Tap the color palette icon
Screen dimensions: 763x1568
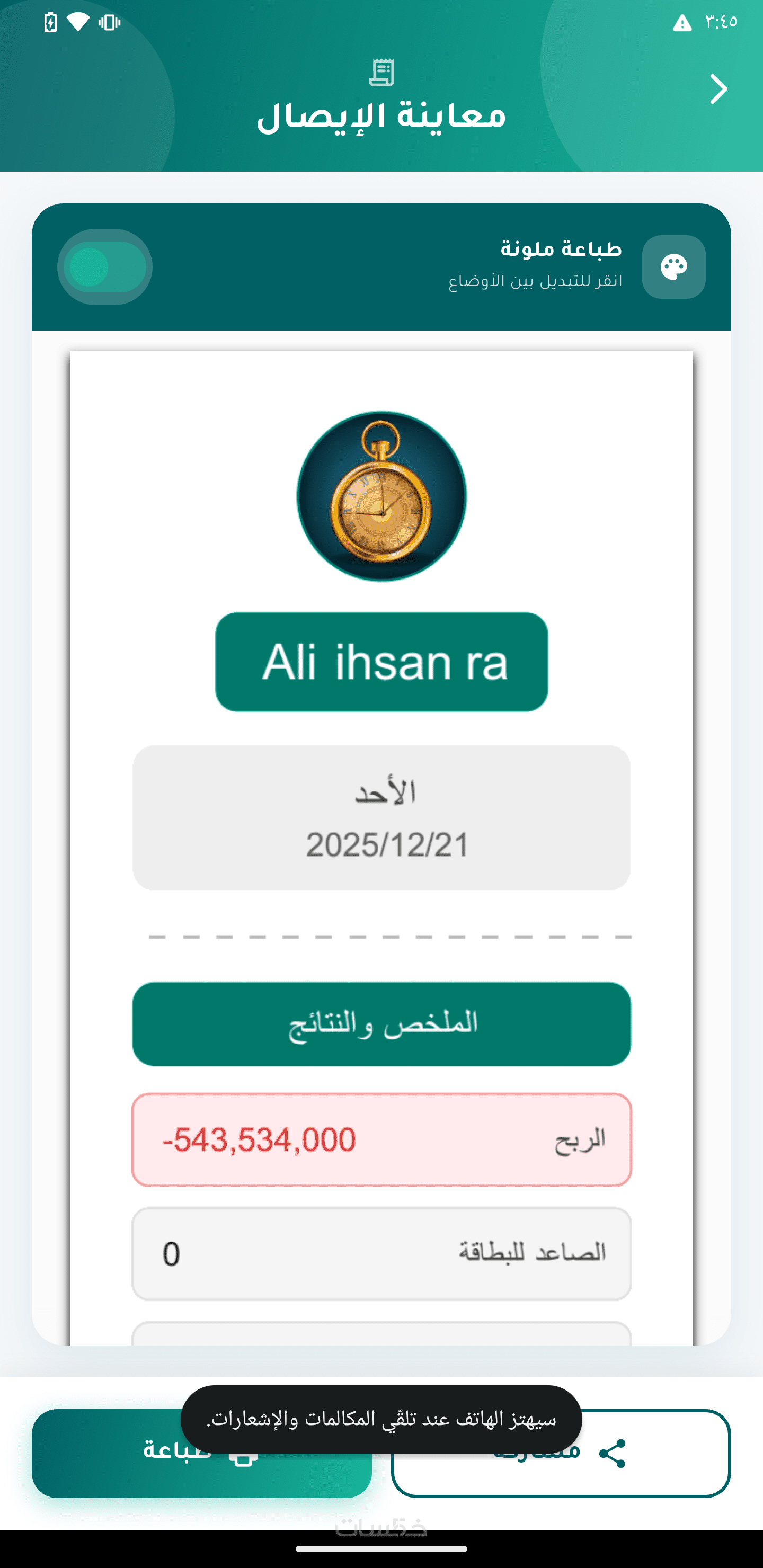673,266
